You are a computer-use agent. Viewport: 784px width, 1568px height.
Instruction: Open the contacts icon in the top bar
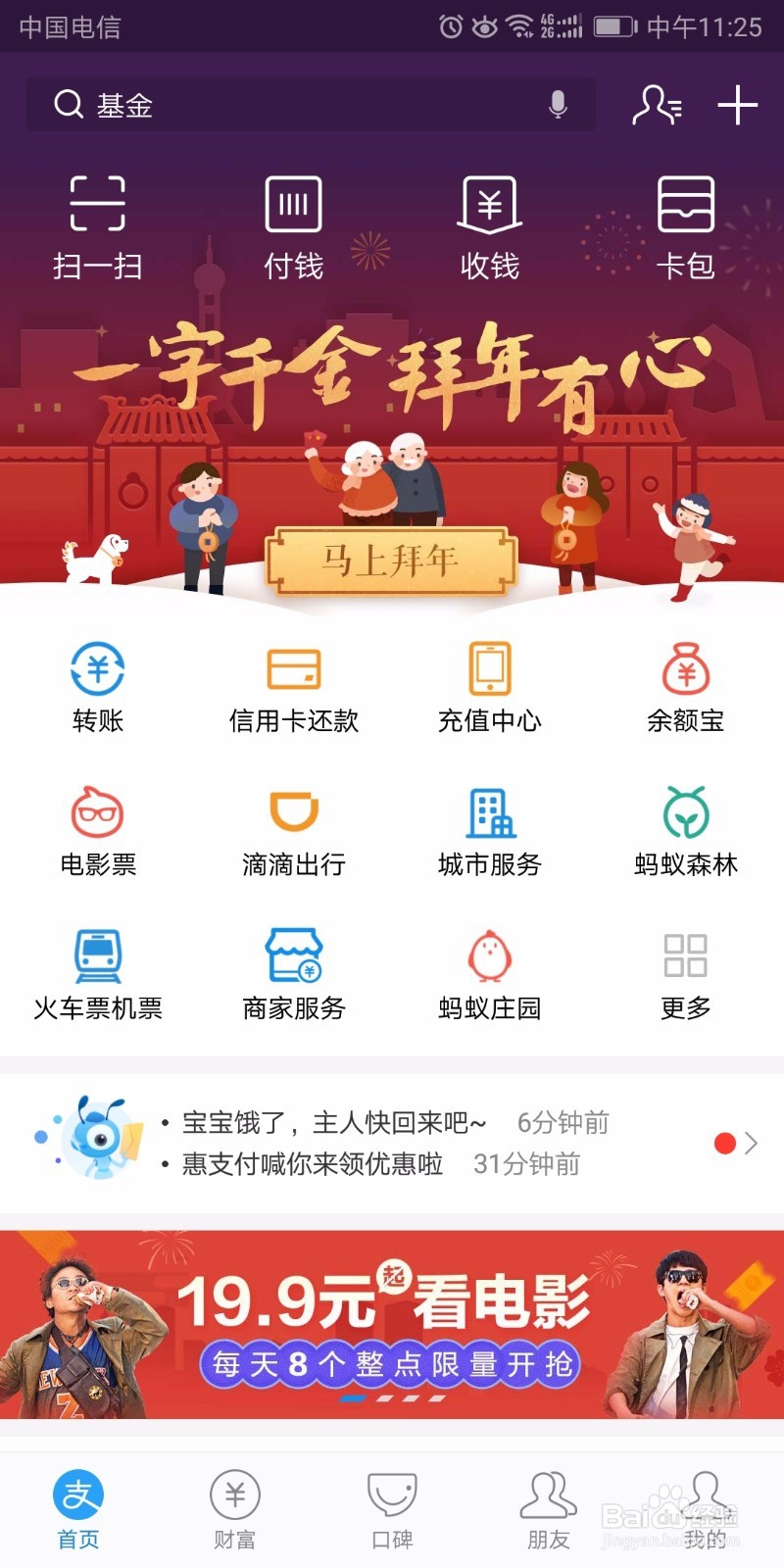point(656,105)
